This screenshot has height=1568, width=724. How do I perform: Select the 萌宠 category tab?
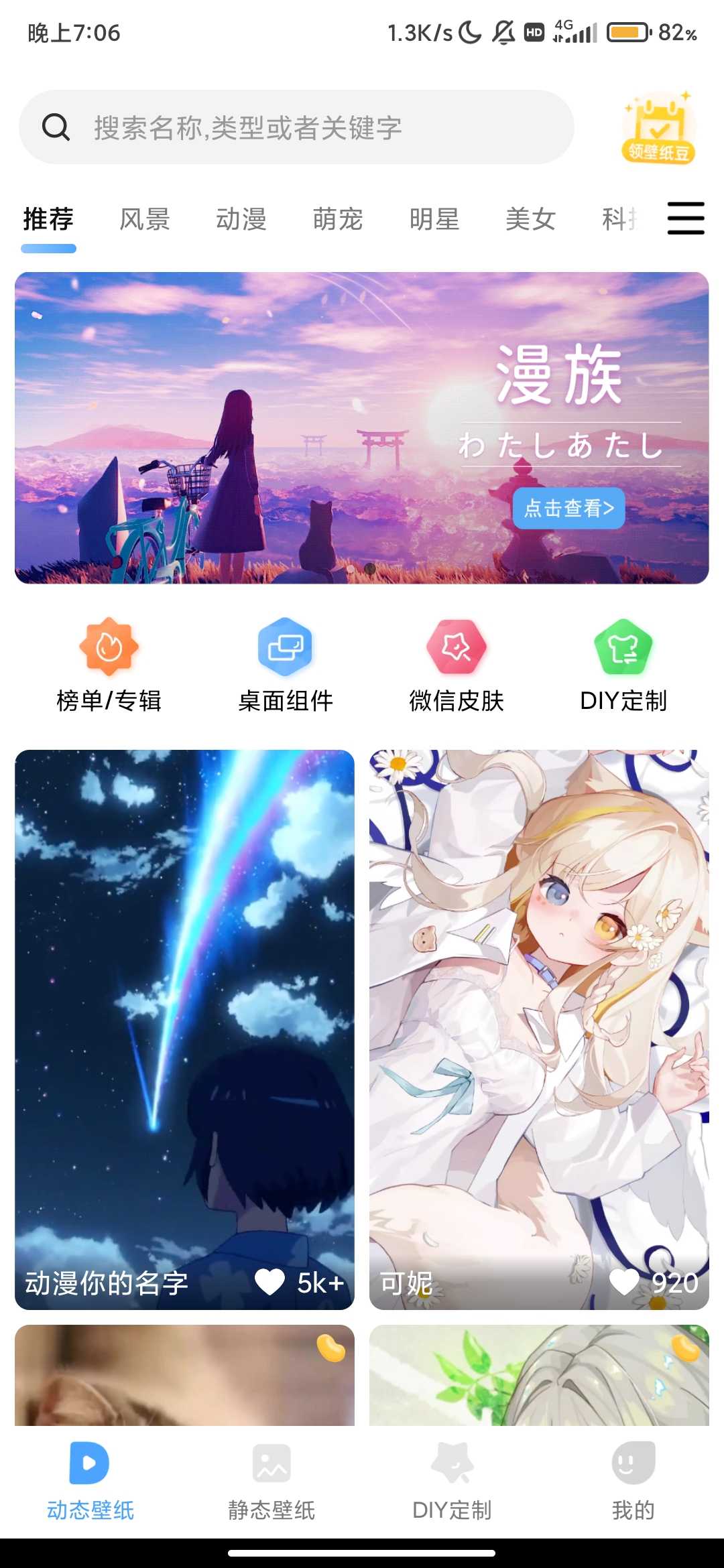(338, 219)
